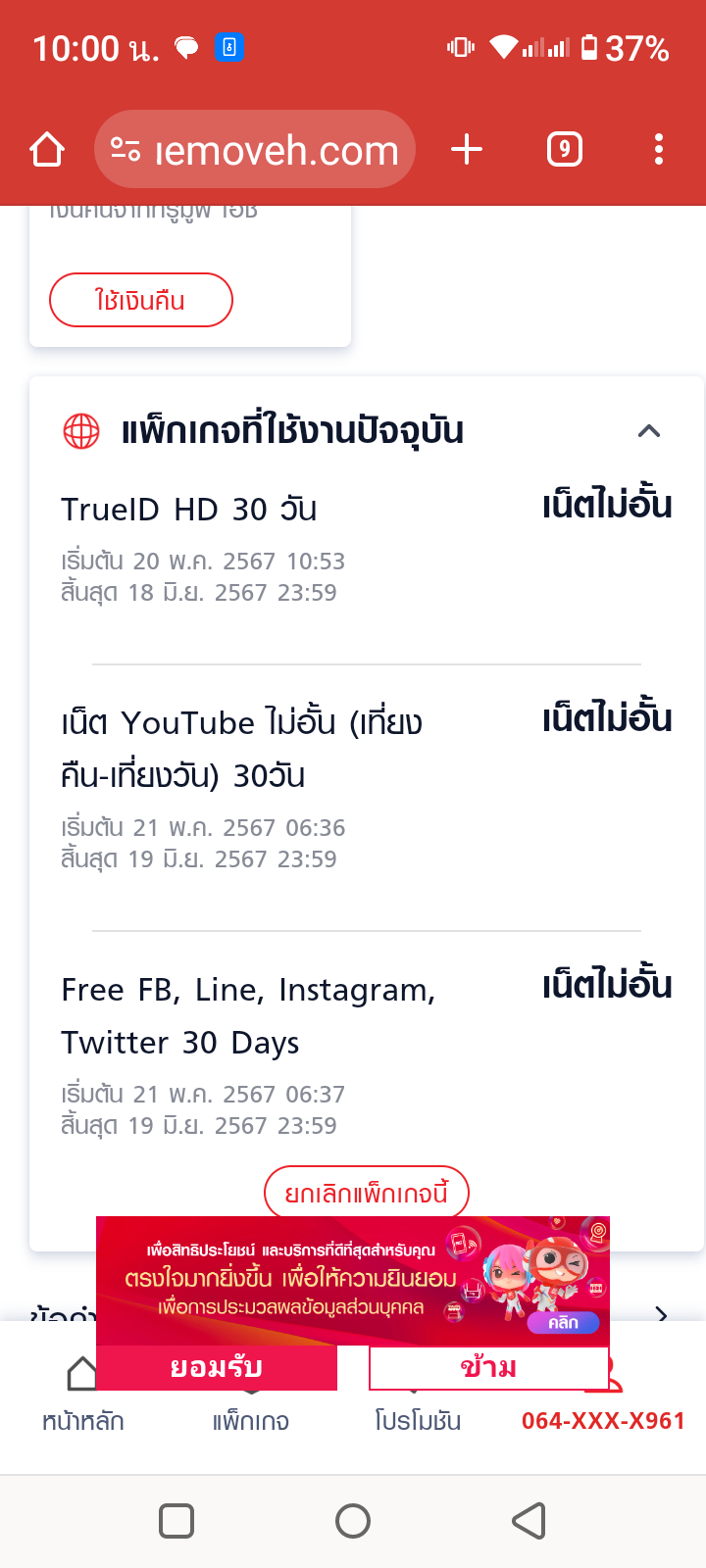Go to the browser home page
706x1568 pixels.
point(47,150)
